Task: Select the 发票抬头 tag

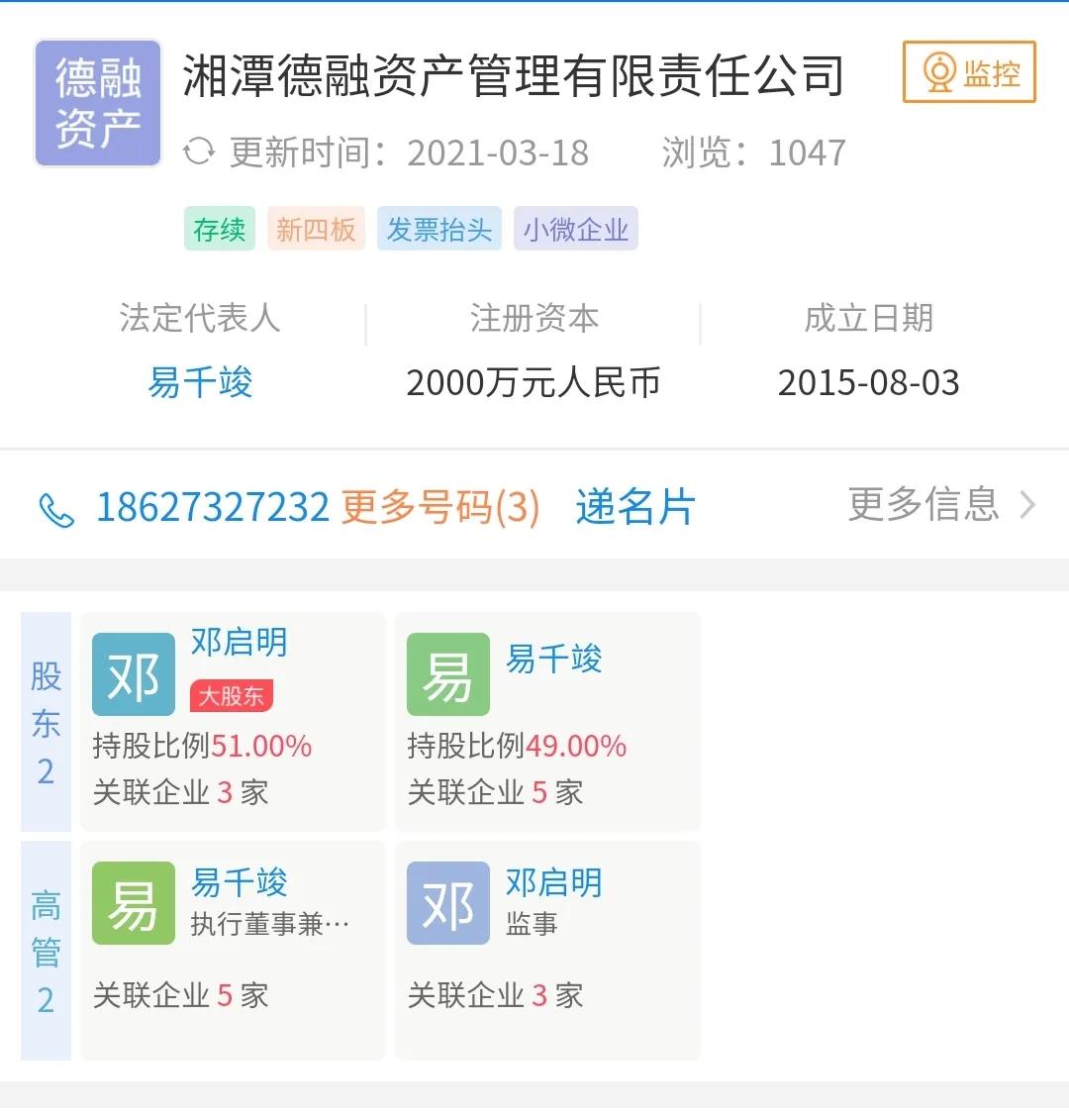Action: 439,228
